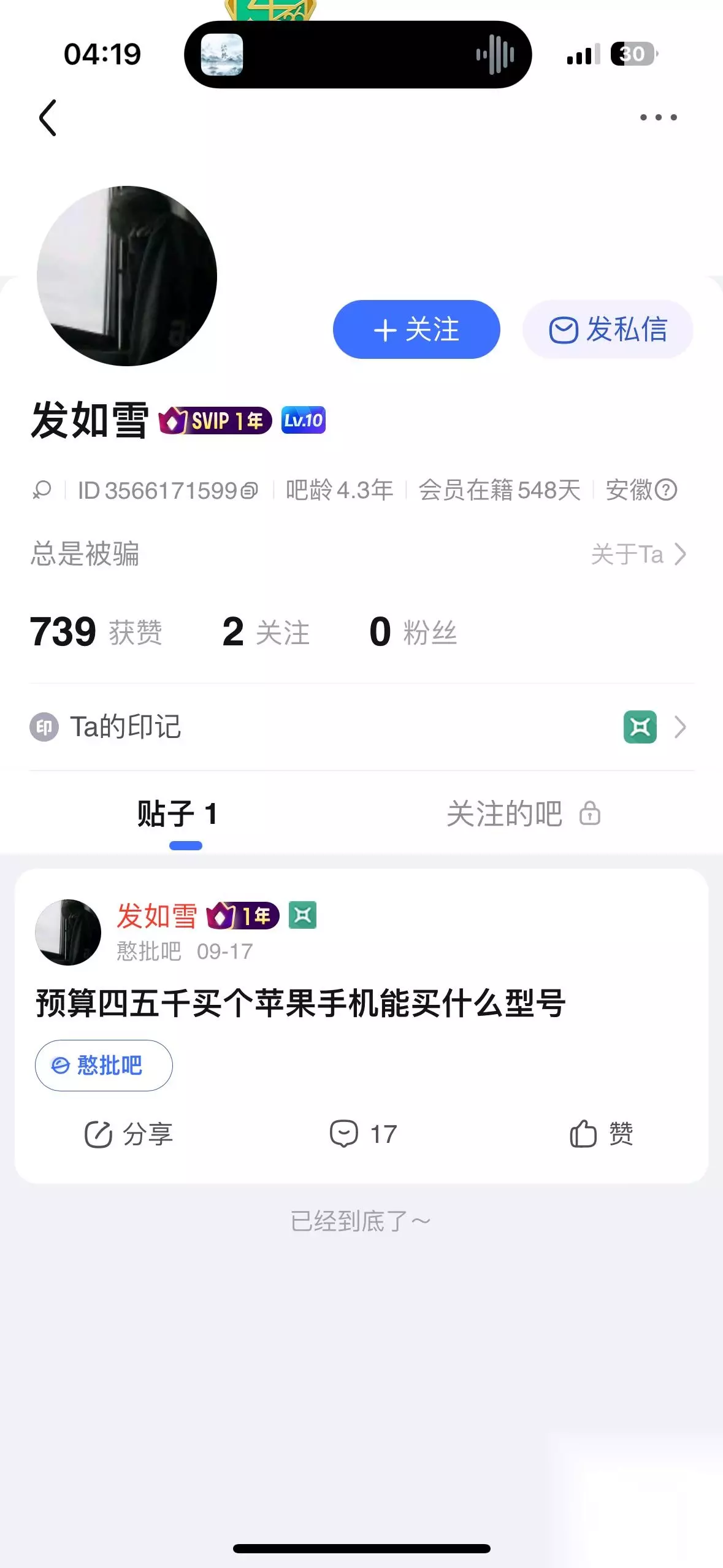723x1568 pixels.
Task: Open the three-dot overflow menu
Action: [658, 117]
